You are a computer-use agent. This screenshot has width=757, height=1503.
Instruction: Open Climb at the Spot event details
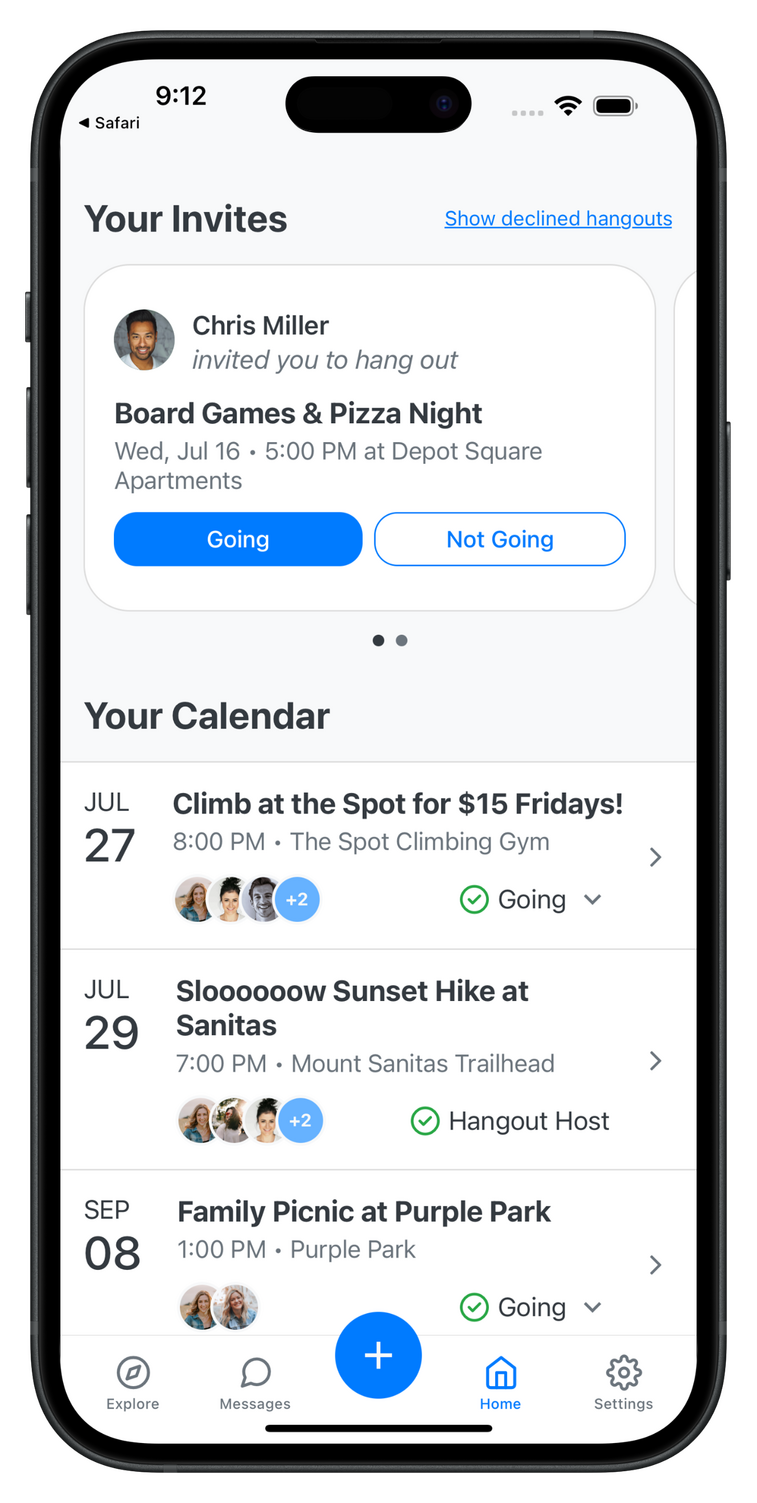tap(397, 804)
